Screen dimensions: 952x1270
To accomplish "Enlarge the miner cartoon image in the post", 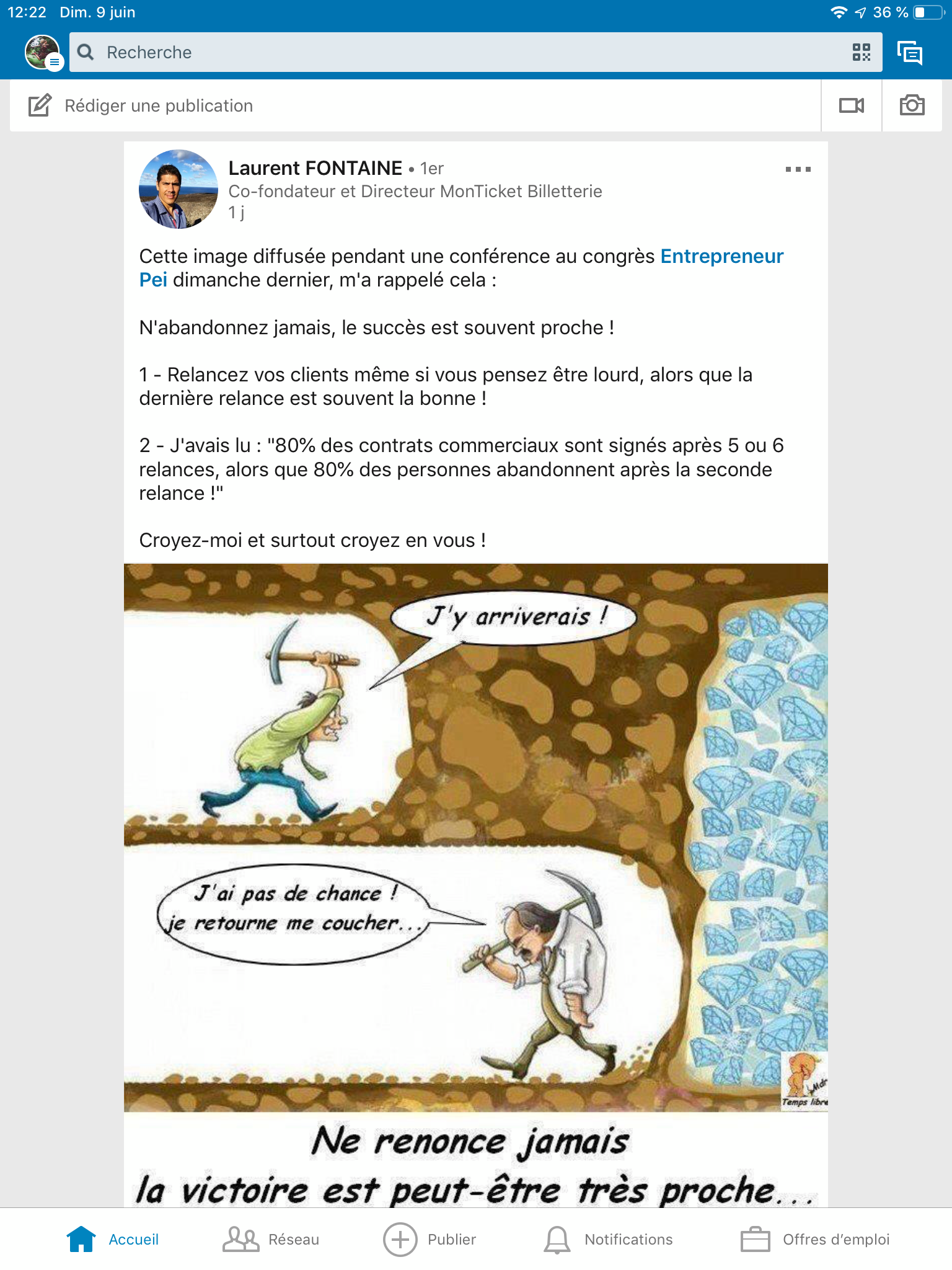I will point(476,868).
